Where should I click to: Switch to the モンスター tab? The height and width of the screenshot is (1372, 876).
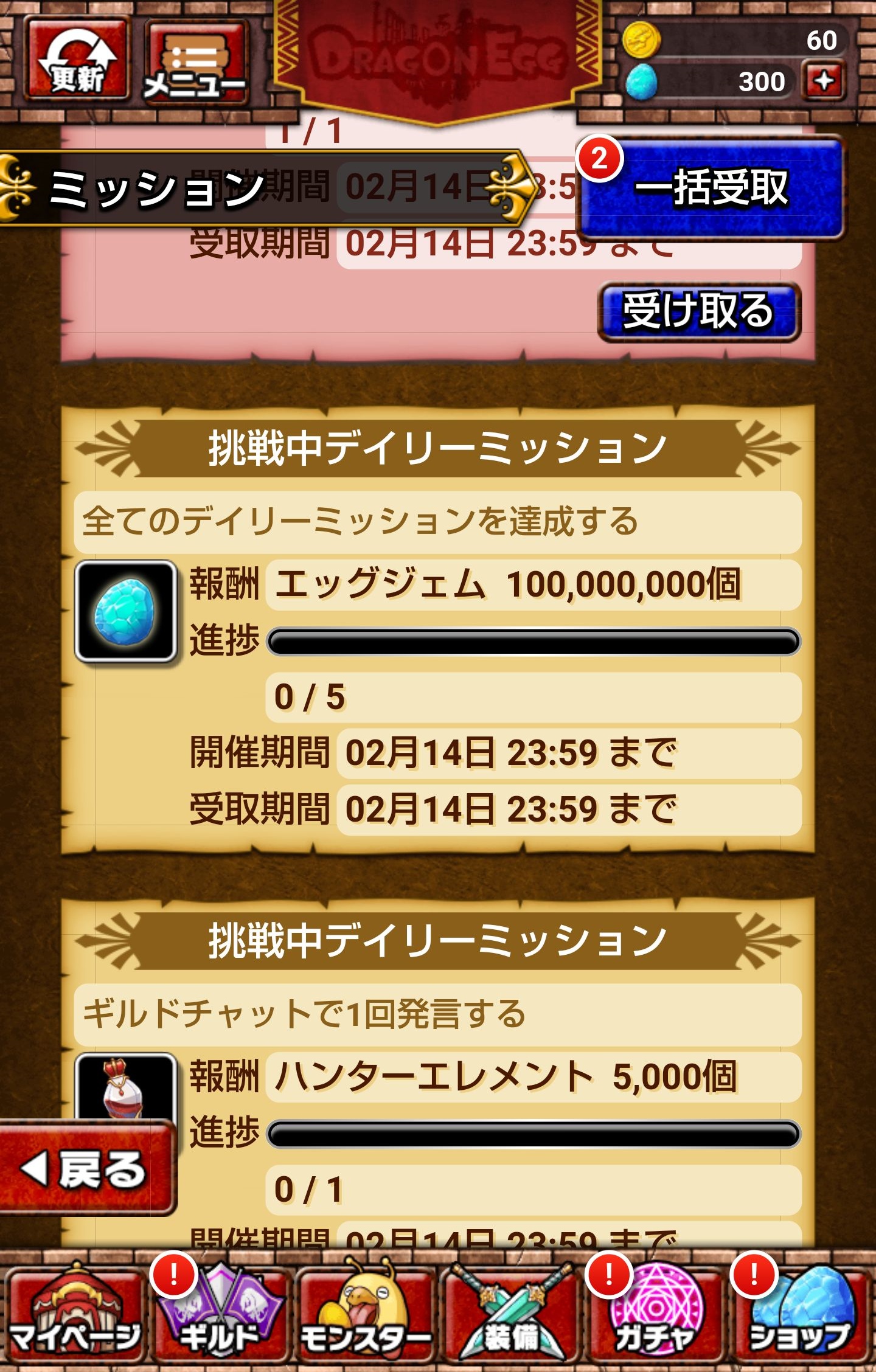(366, 1314)
